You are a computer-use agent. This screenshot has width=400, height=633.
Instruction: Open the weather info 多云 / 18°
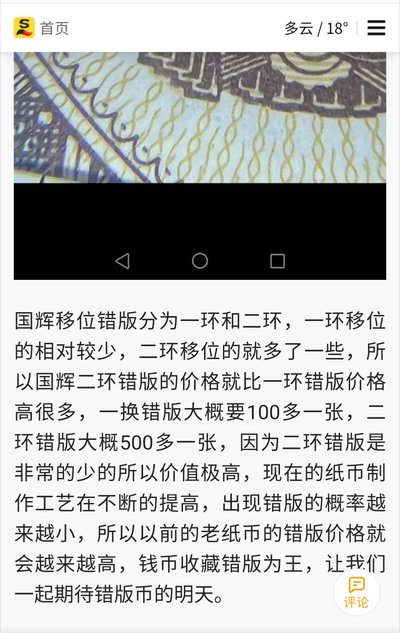coord(316,28)
